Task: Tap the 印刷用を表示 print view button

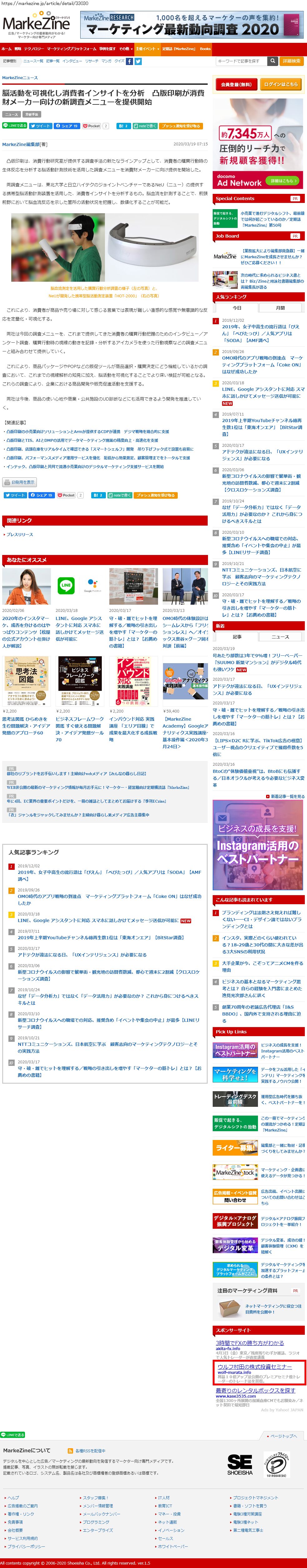Action: pos(19,482)
